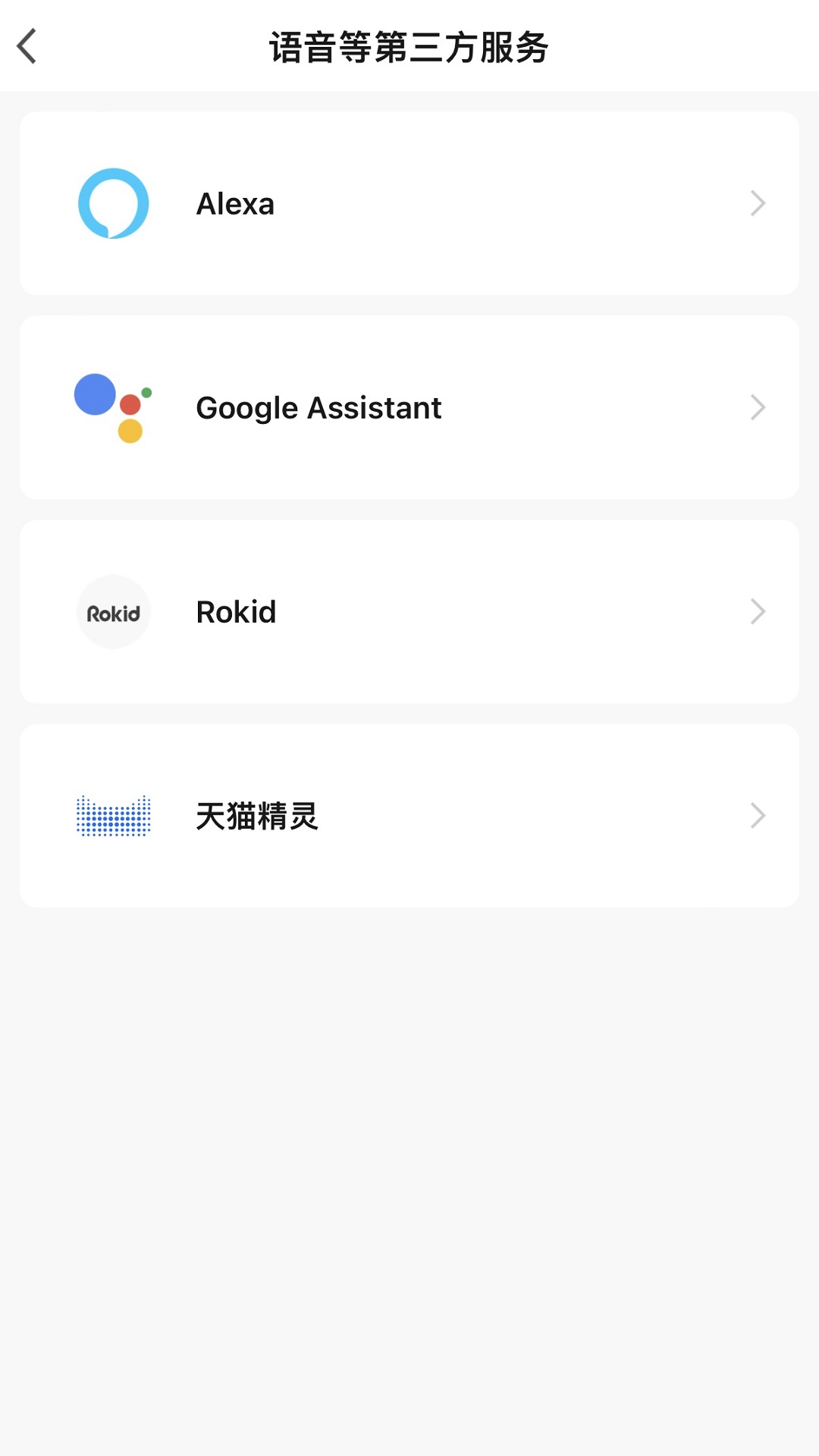Select the Rokid branding inside the circle
The width and height of the screenshot is (819, 1456).
click(113, 611)
